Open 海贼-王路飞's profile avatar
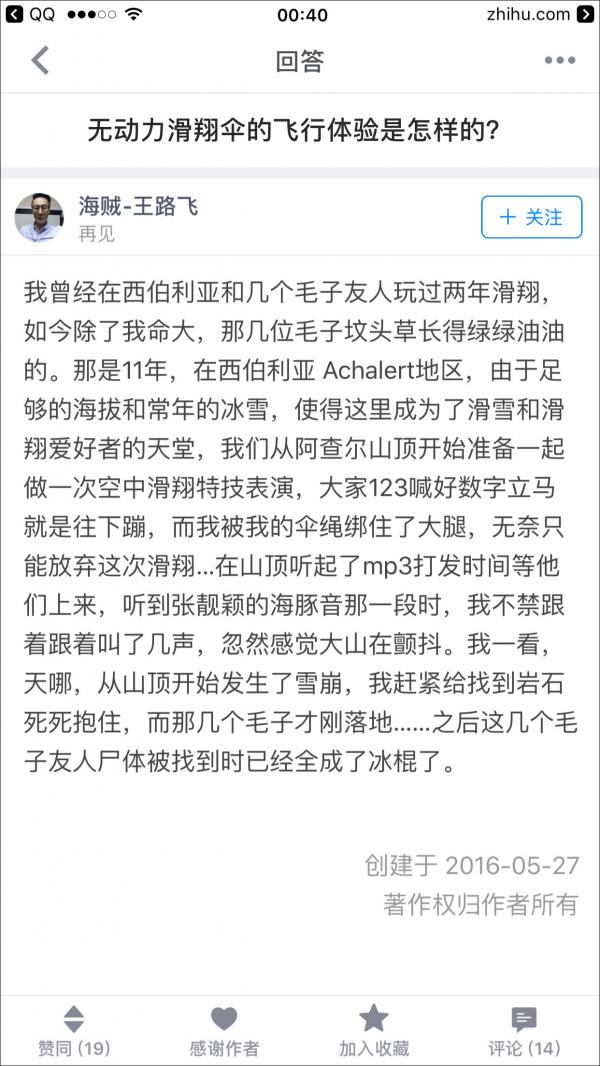 (x=39, y=217)
